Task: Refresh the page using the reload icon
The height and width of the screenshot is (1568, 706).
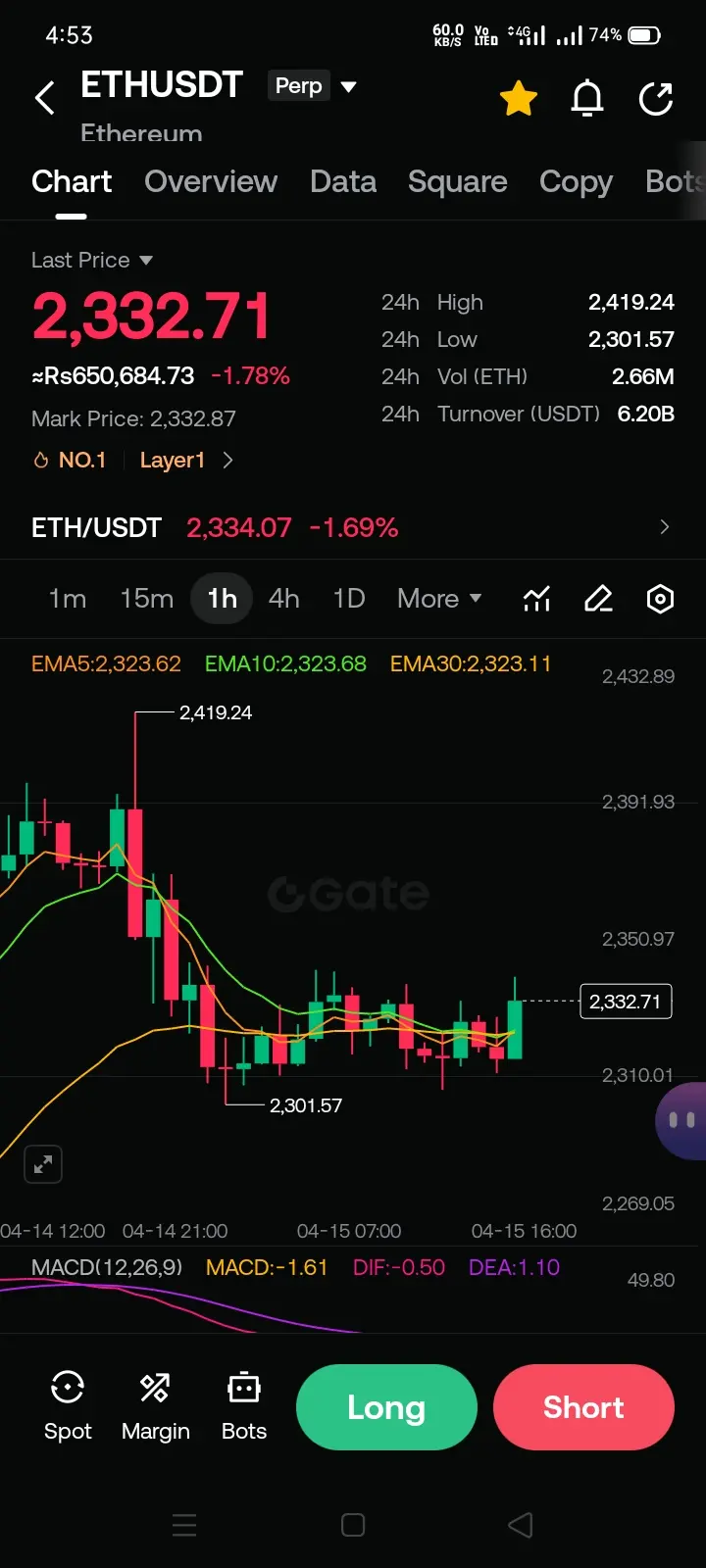Action: [x=655, y=98]
